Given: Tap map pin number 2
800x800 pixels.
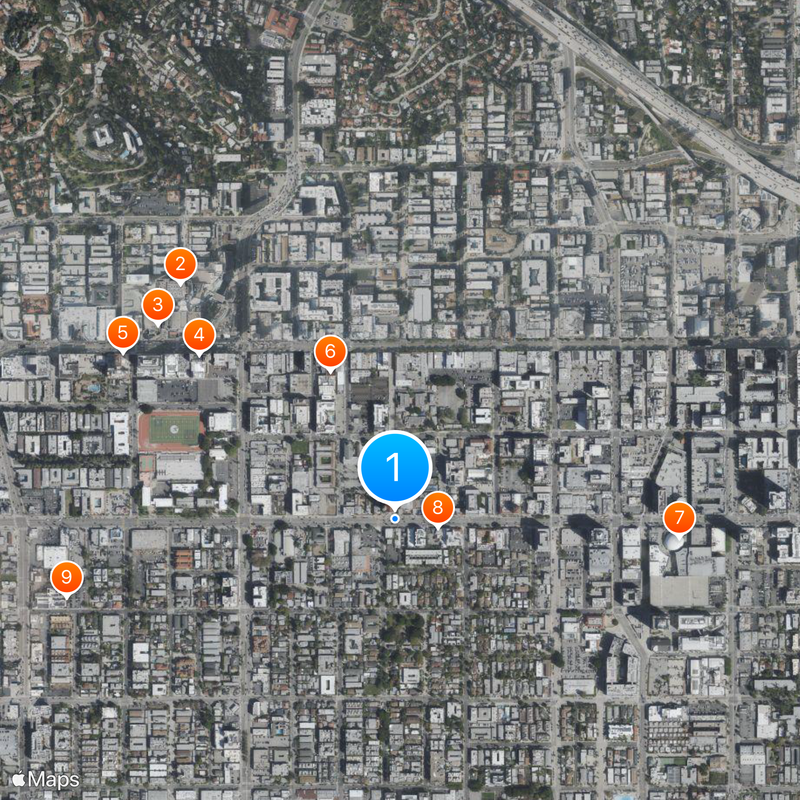Looking at the screenshot, I should [180, 265].
